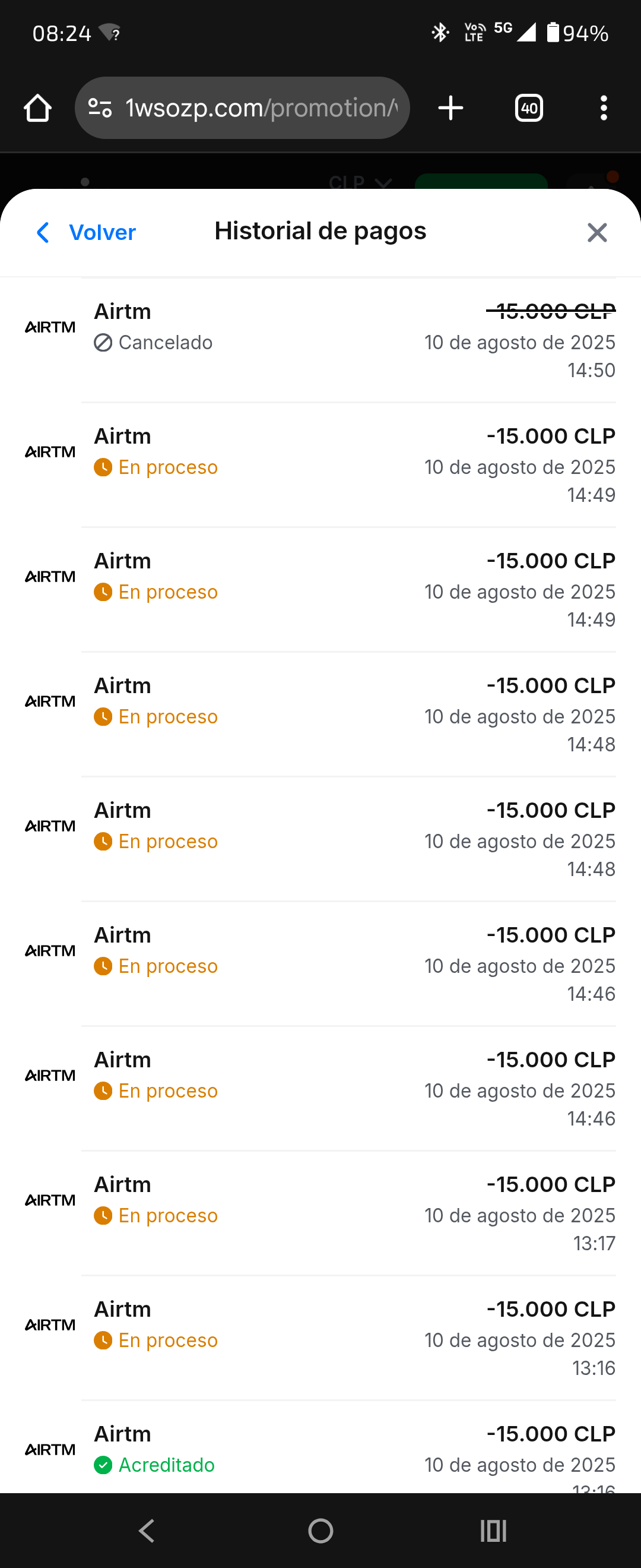This screenshot has height=1568, width=641.
Task: Close the Historial de pagos panel
Action: [596, 232]
